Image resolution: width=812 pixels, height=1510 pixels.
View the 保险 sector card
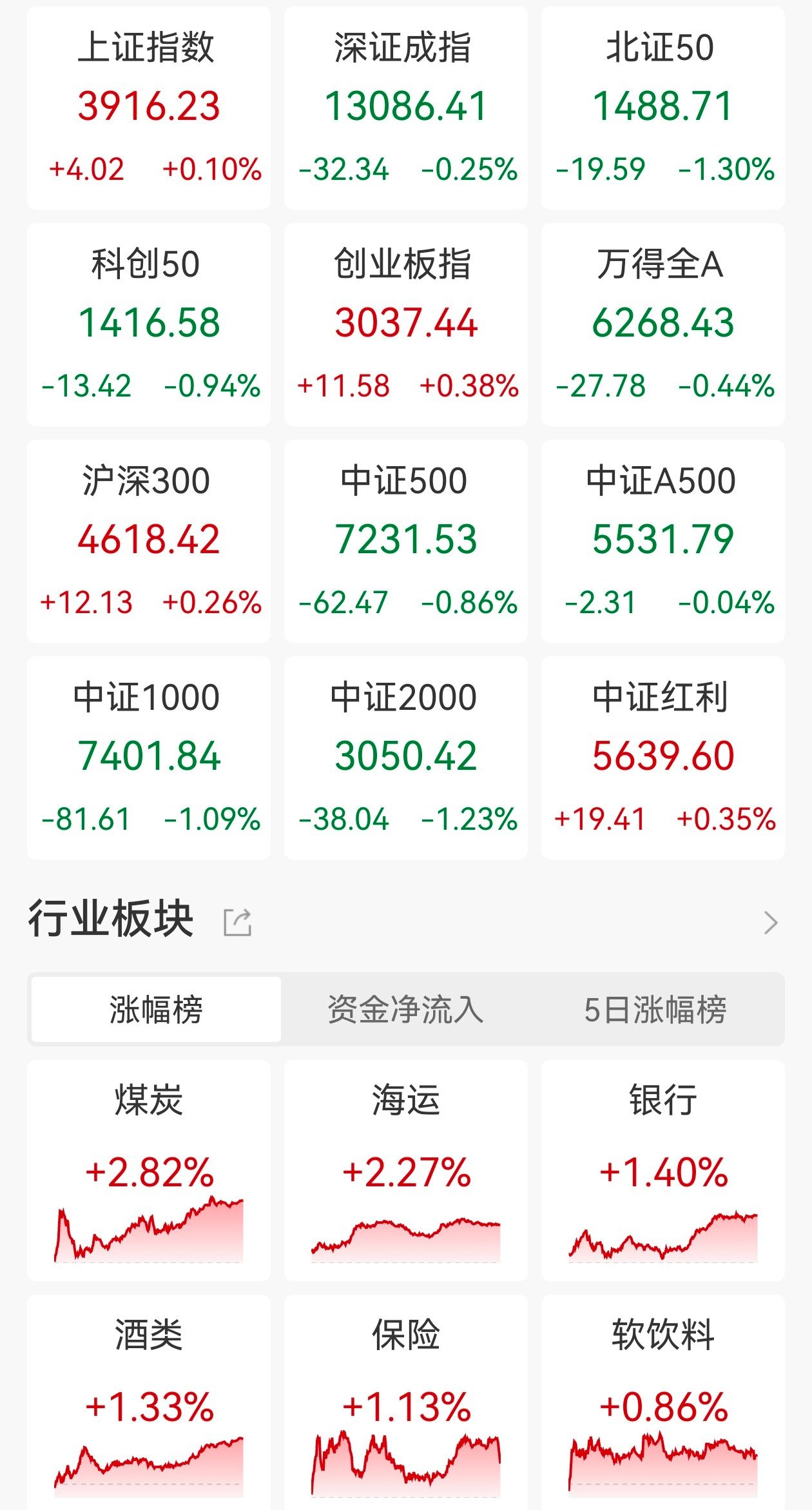[x=405, y=1402]
